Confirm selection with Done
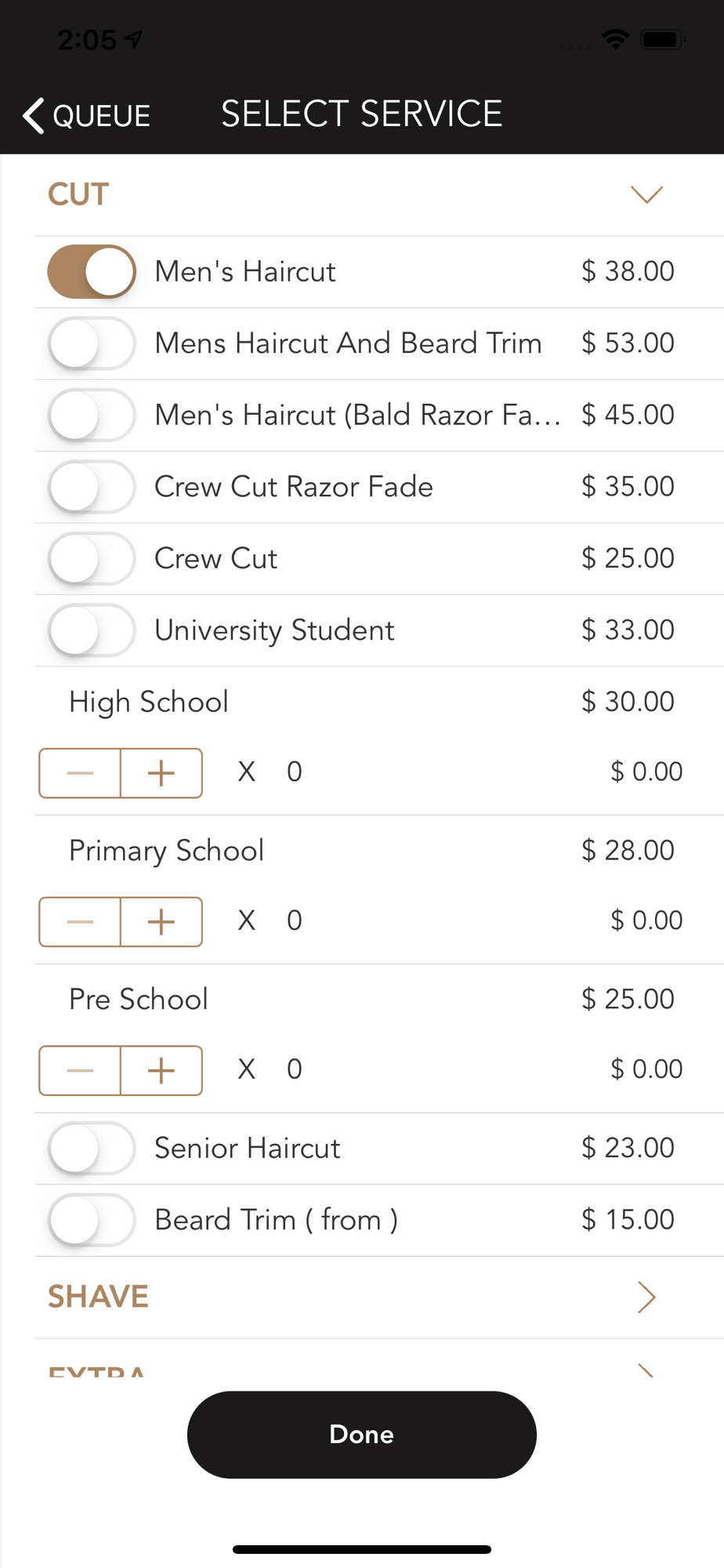The image size is (724, 1568). 362,1435
